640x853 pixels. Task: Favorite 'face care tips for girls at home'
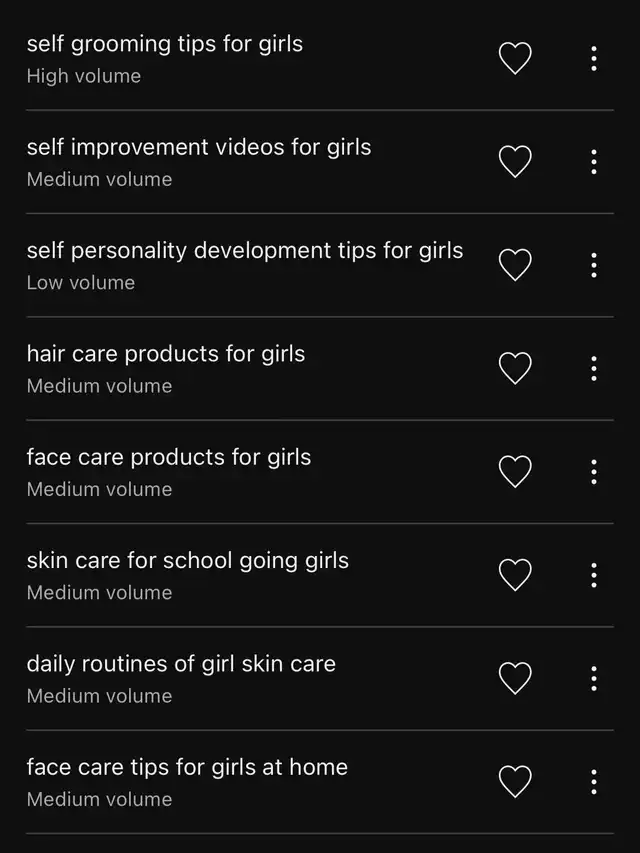click(x=515, y=781)
